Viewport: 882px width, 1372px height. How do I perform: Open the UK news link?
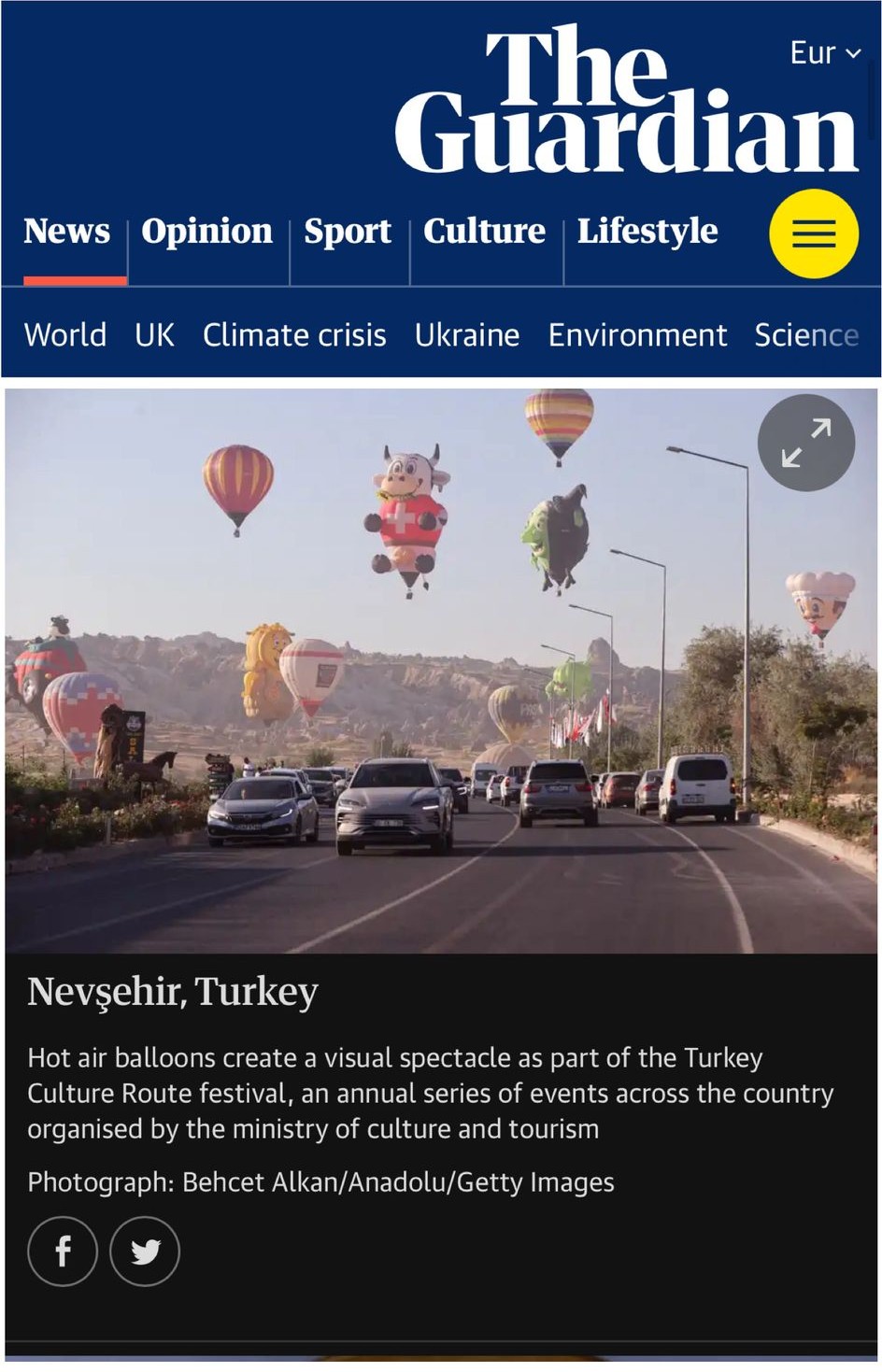[154, 334]
